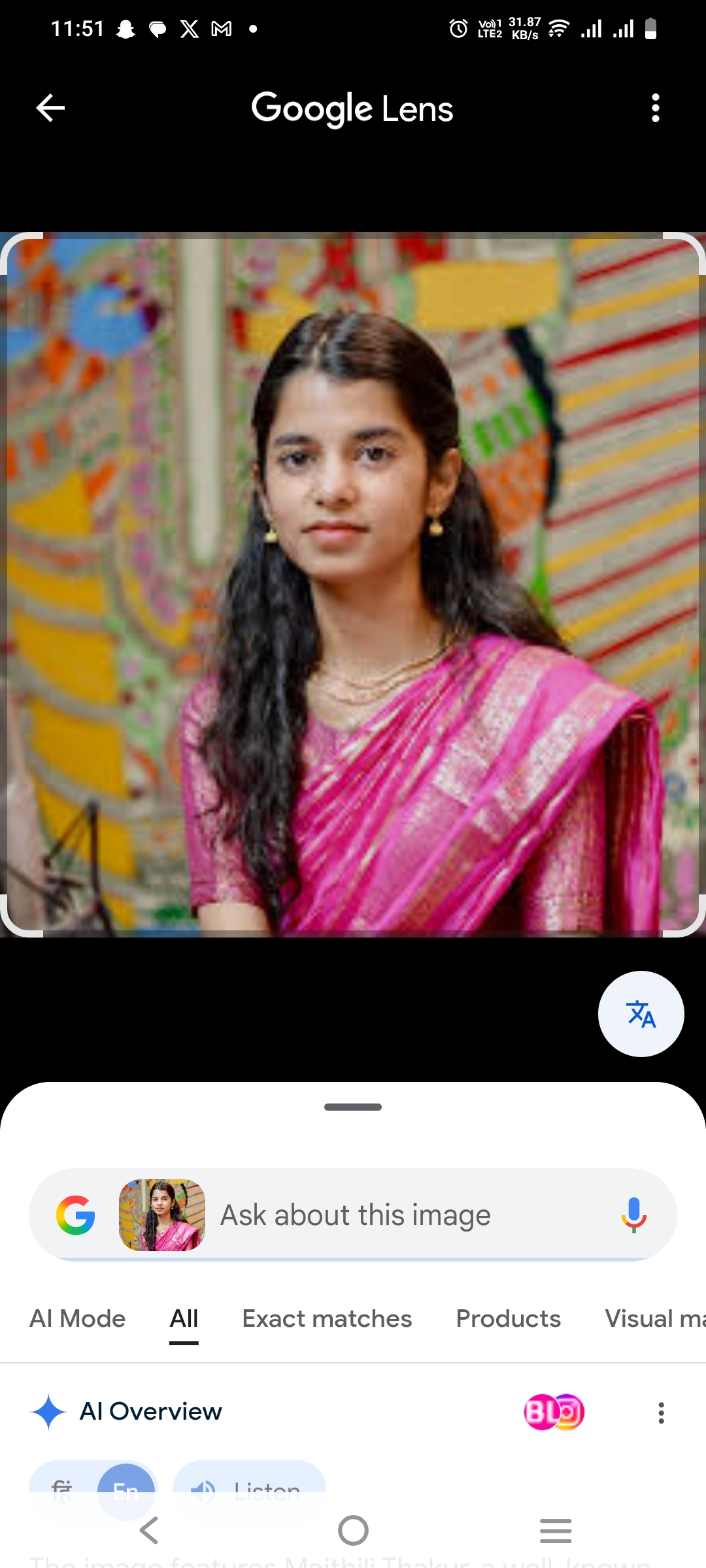Switch to the AI Mode tab

(77, 1318)
